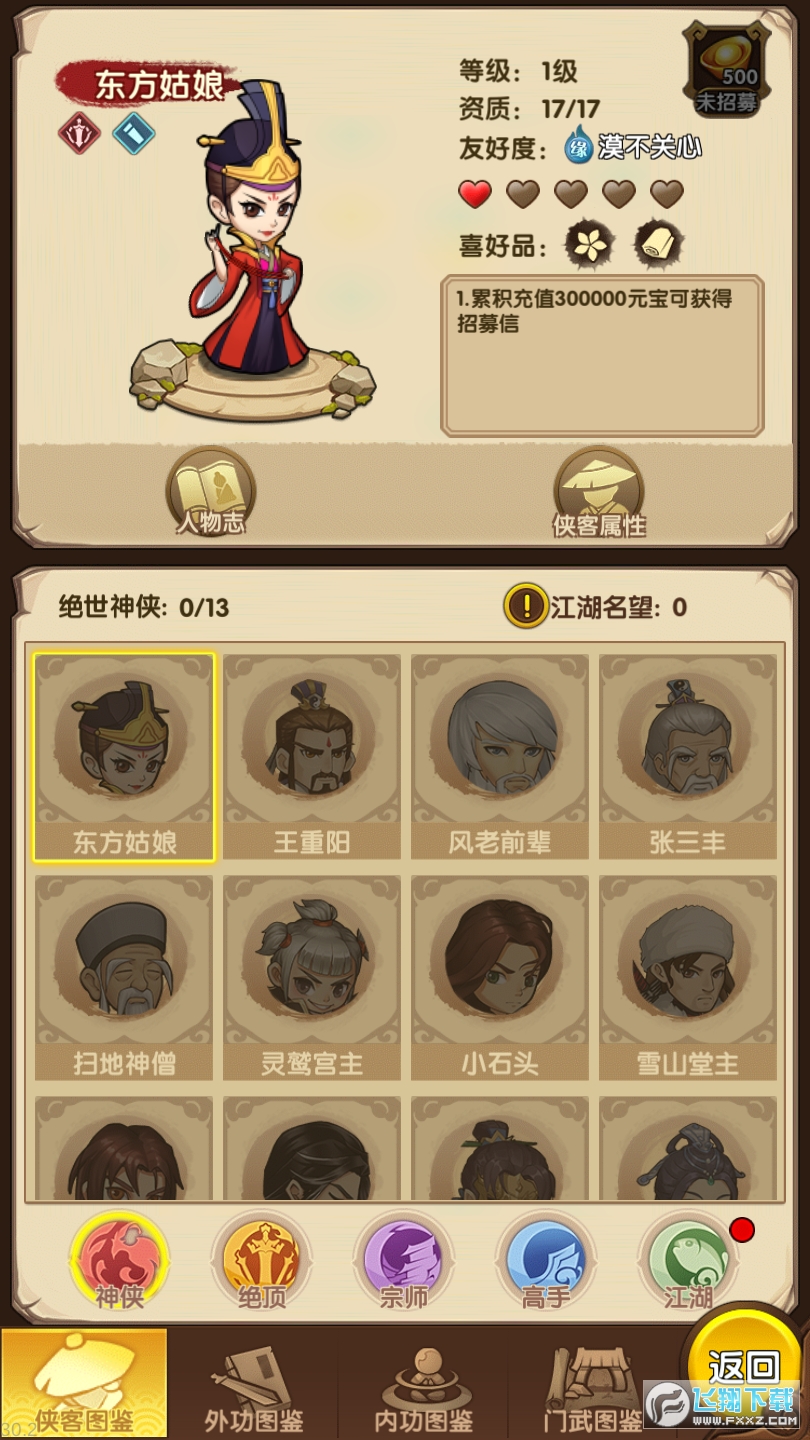This screenshot has height=1440, width=810.
Task: Tap the 东方姑娘 hero card
Action: [124, 756]
